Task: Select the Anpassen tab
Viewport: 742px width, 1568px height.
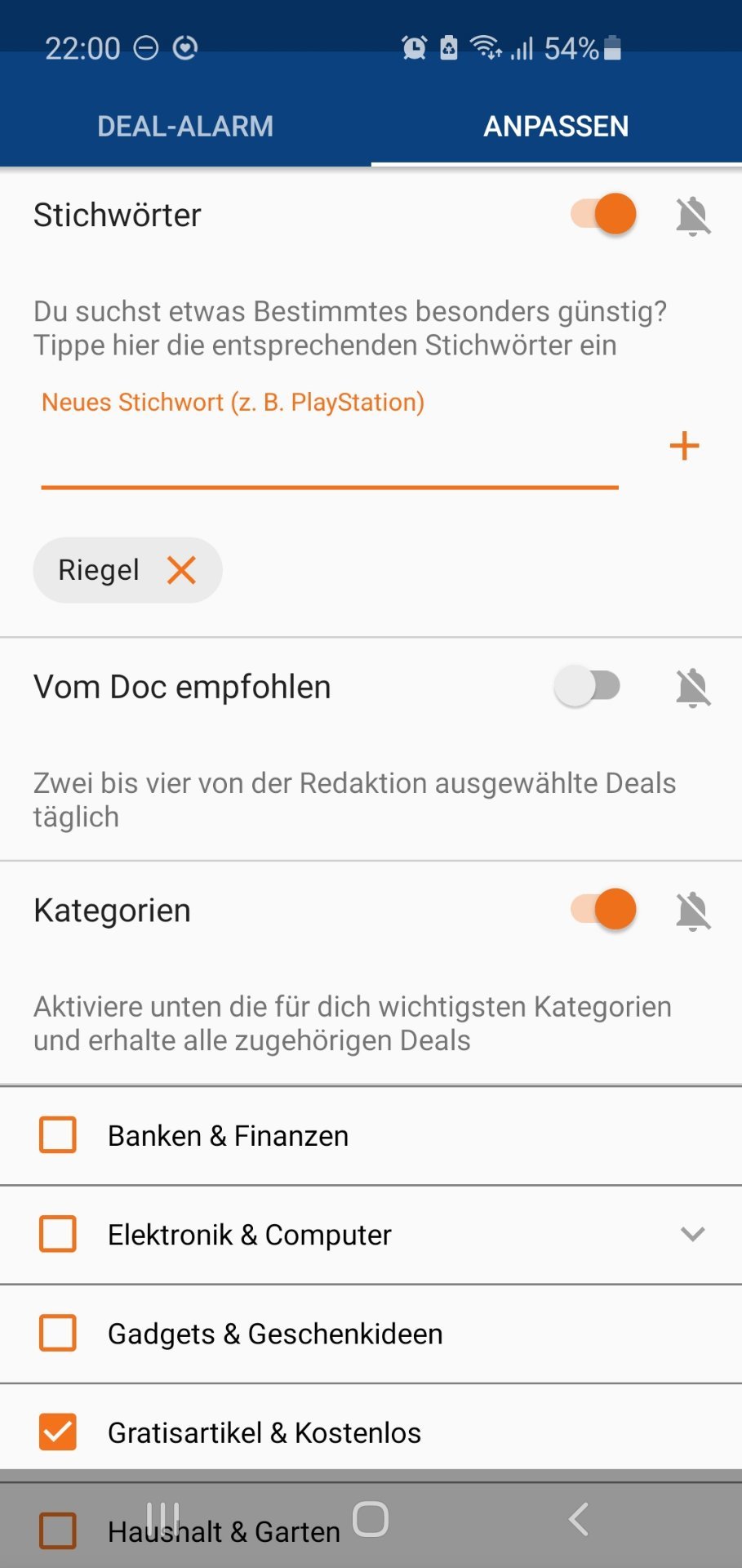Action: 556,127
